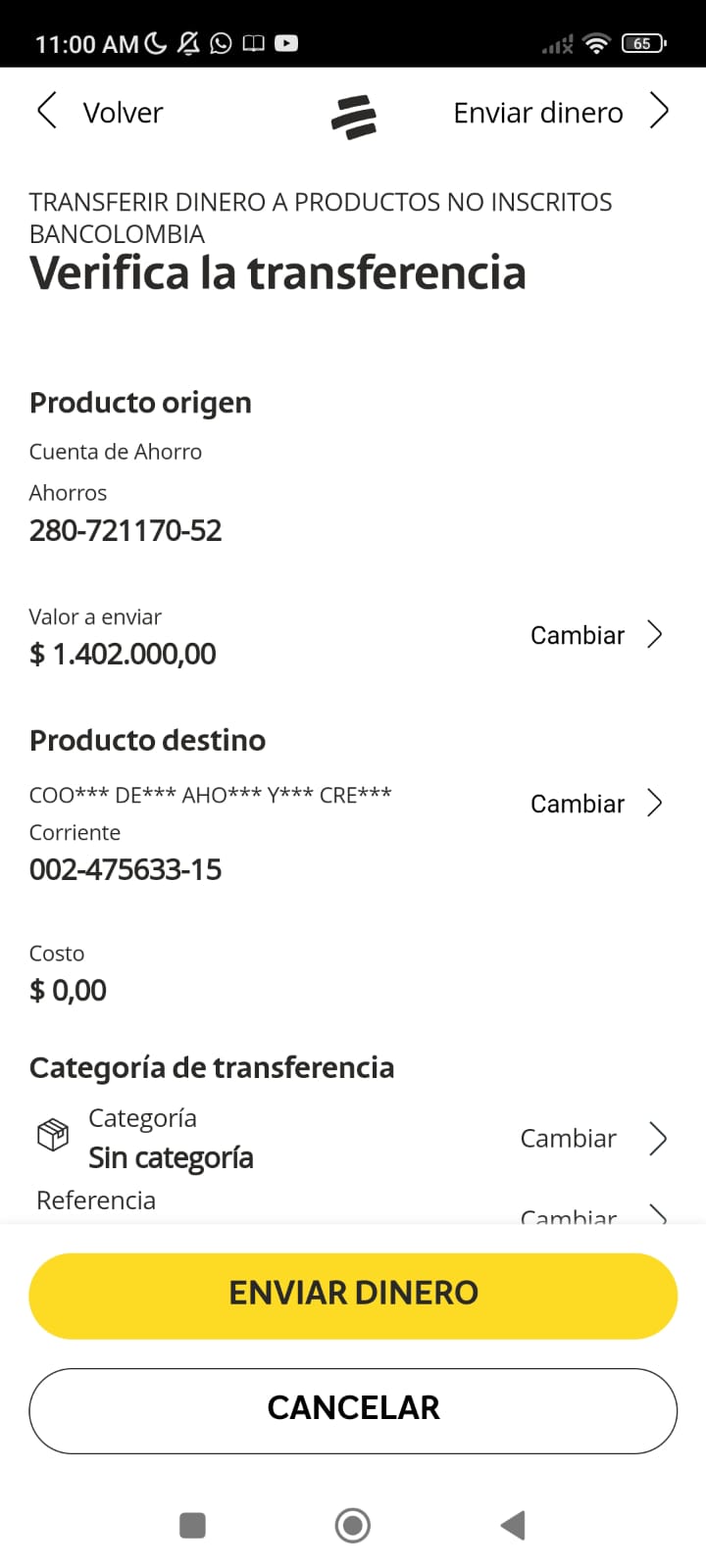Change the Referencia field
Image resolution: width=706 pixels, height=1568 pixels.
[592, 1215]
